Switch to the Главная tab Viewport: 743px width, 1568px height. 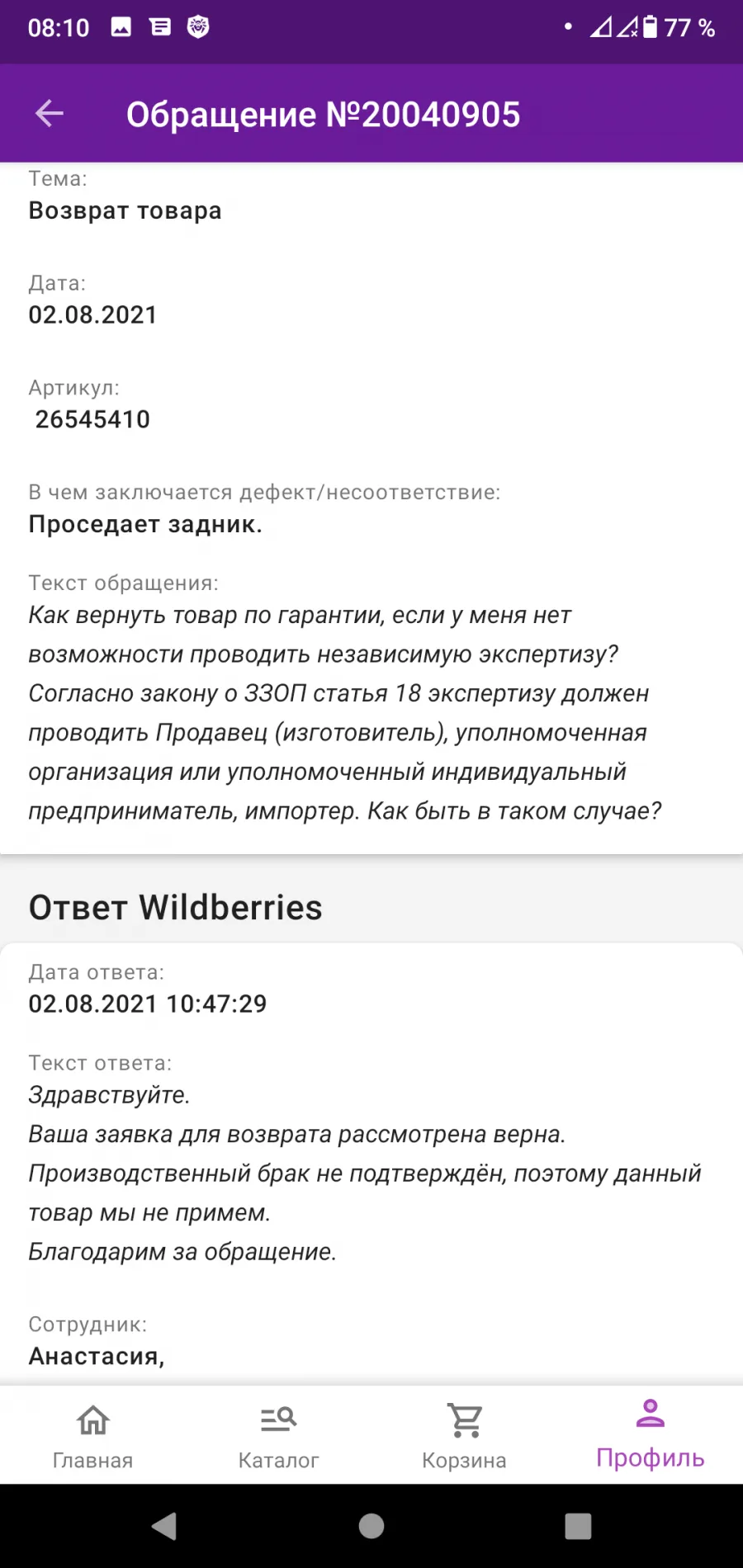pyautogui.click(x=92, y=1435)
